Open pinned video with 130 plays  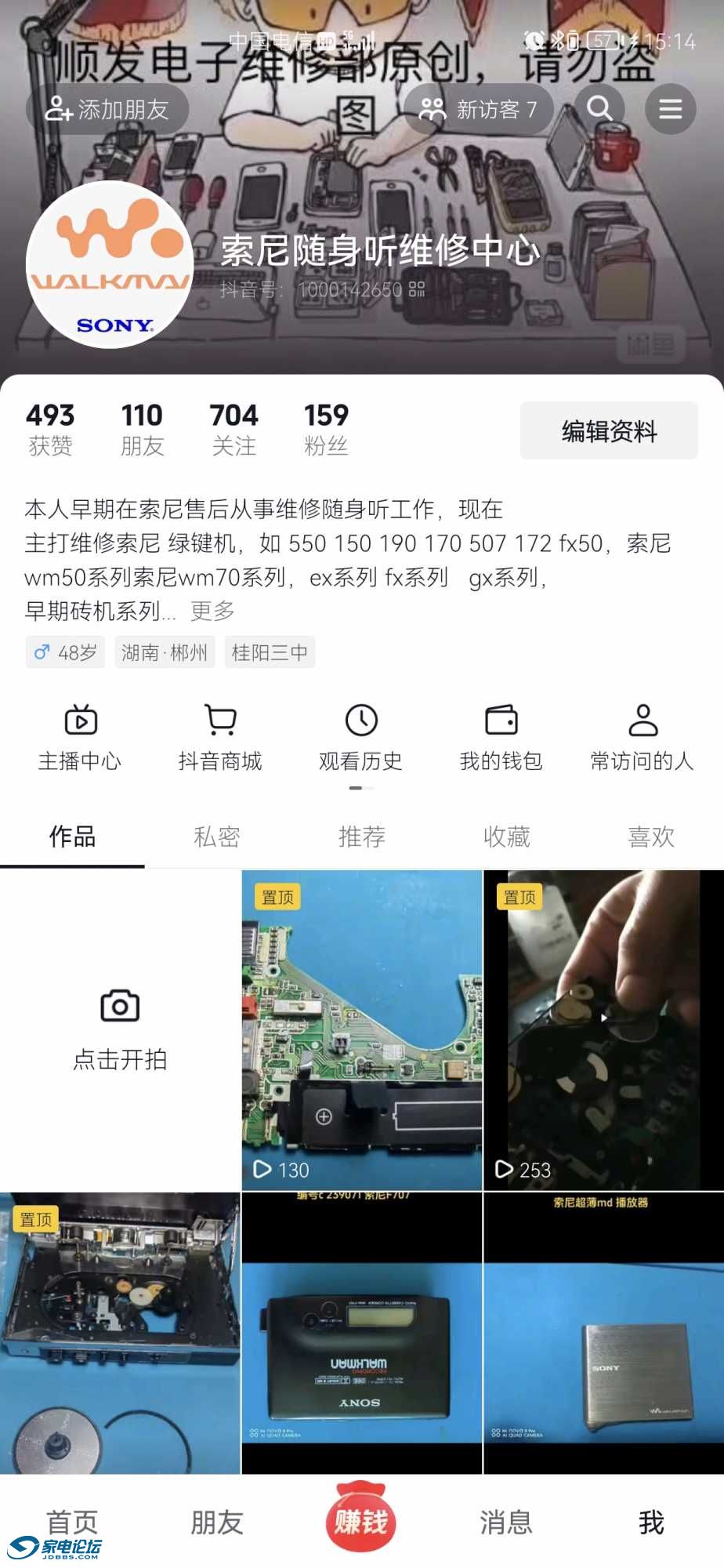pyautogui.click(x=361, y=1029)
